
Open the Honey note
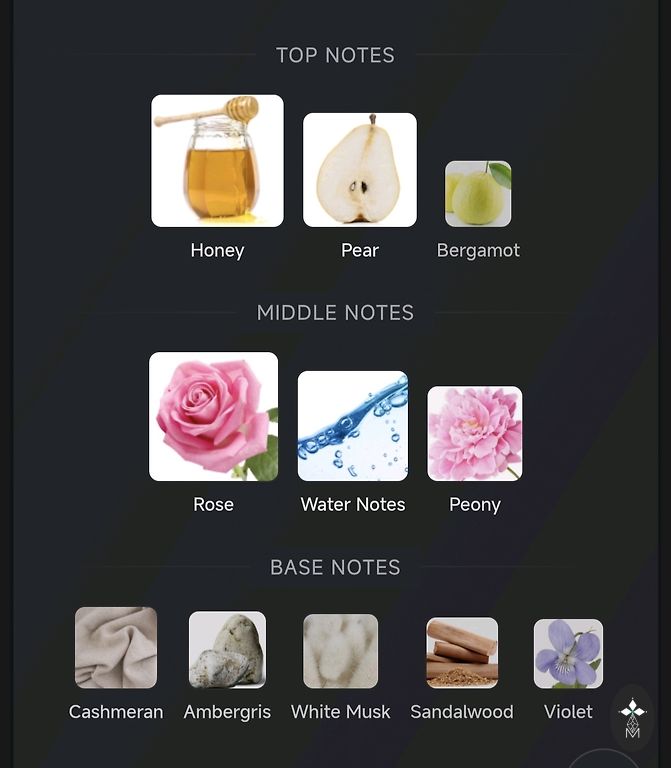point(217,161)
